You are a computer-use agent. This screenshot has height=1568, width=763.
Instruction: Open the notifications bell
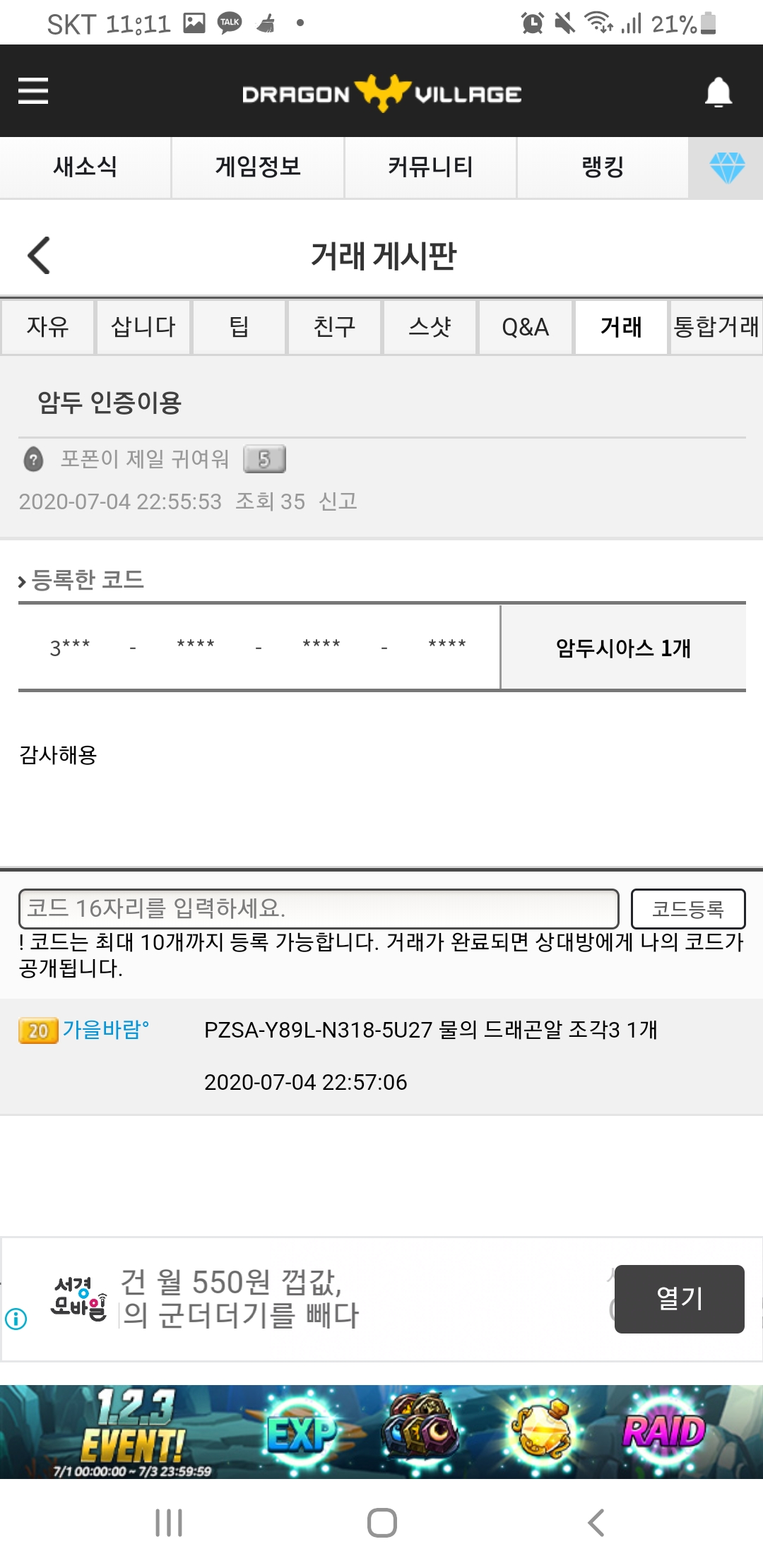coord(718,93)
